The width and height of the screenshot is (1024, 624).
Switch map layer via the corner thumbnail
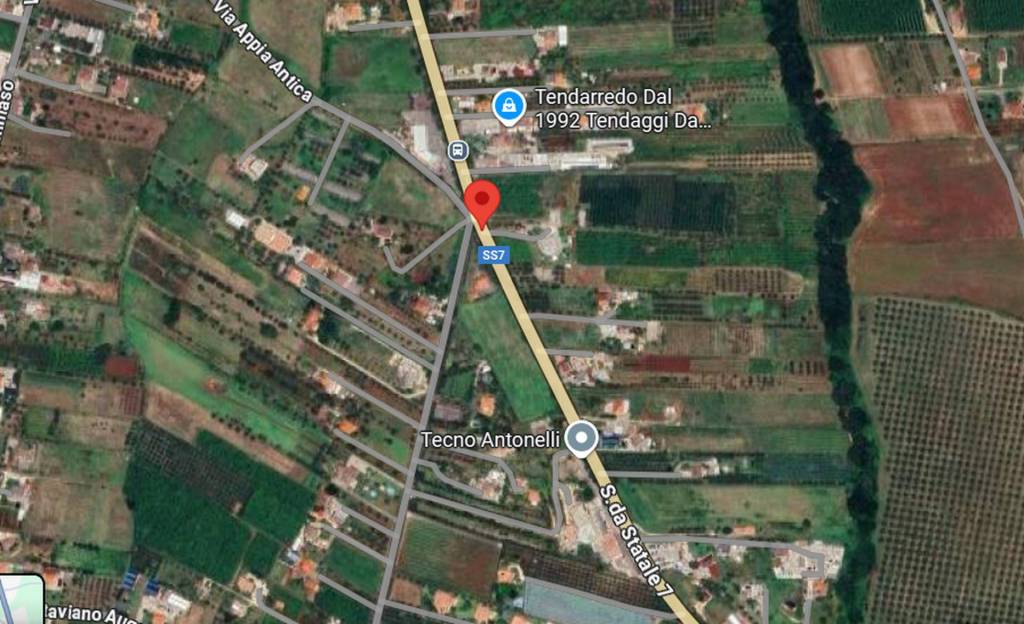pyautogui.click(x=20, y=600)
